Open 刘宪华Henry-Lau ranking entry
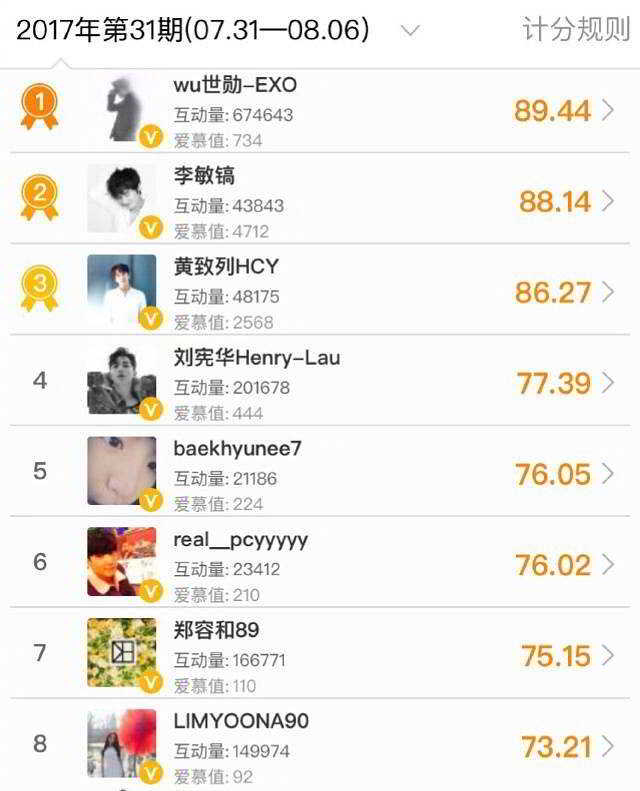The width and height of the screenshot is (640, 791). coord(320,382)
